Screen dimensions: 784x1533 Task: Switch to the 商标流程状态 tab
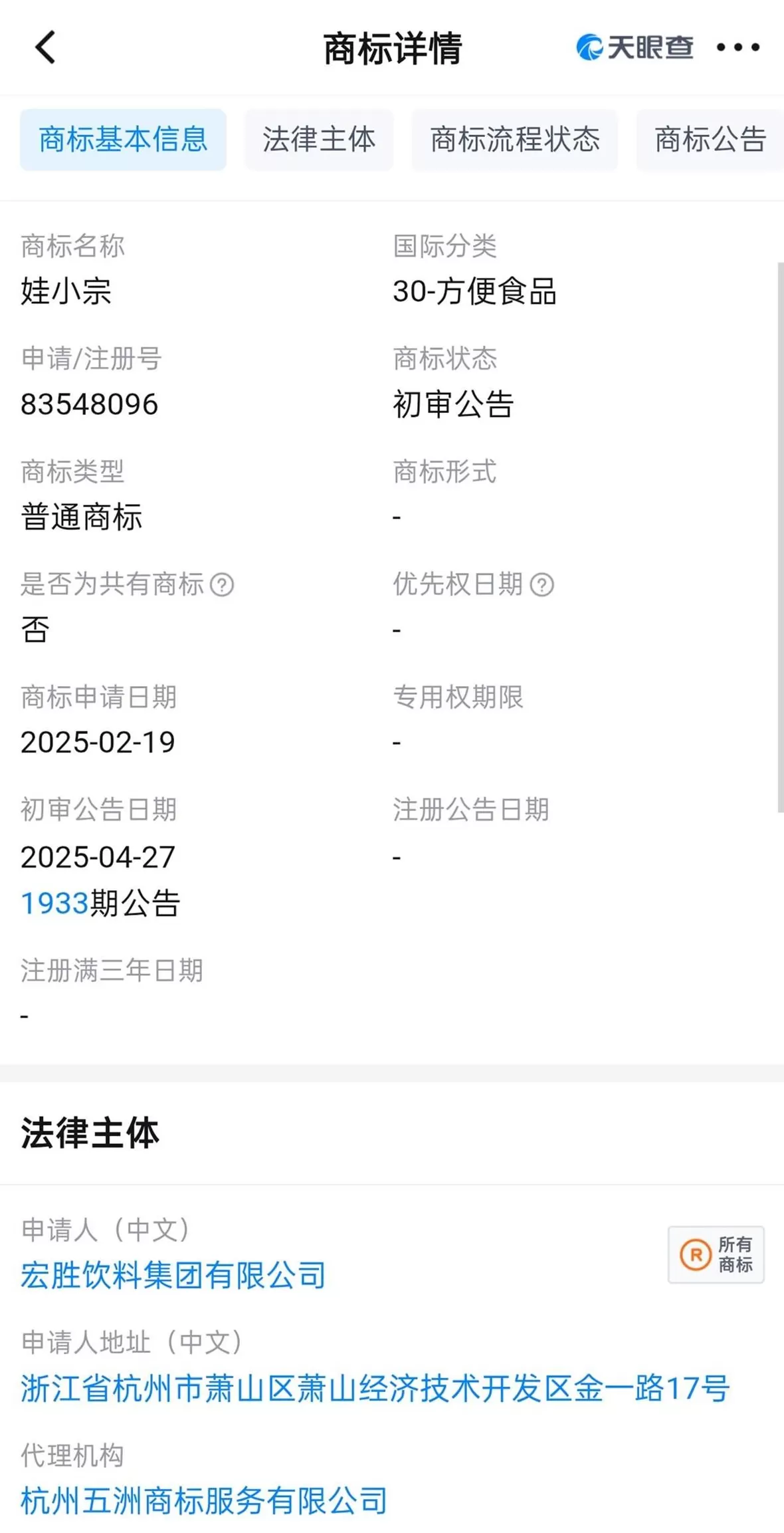(x=514, y=140)
